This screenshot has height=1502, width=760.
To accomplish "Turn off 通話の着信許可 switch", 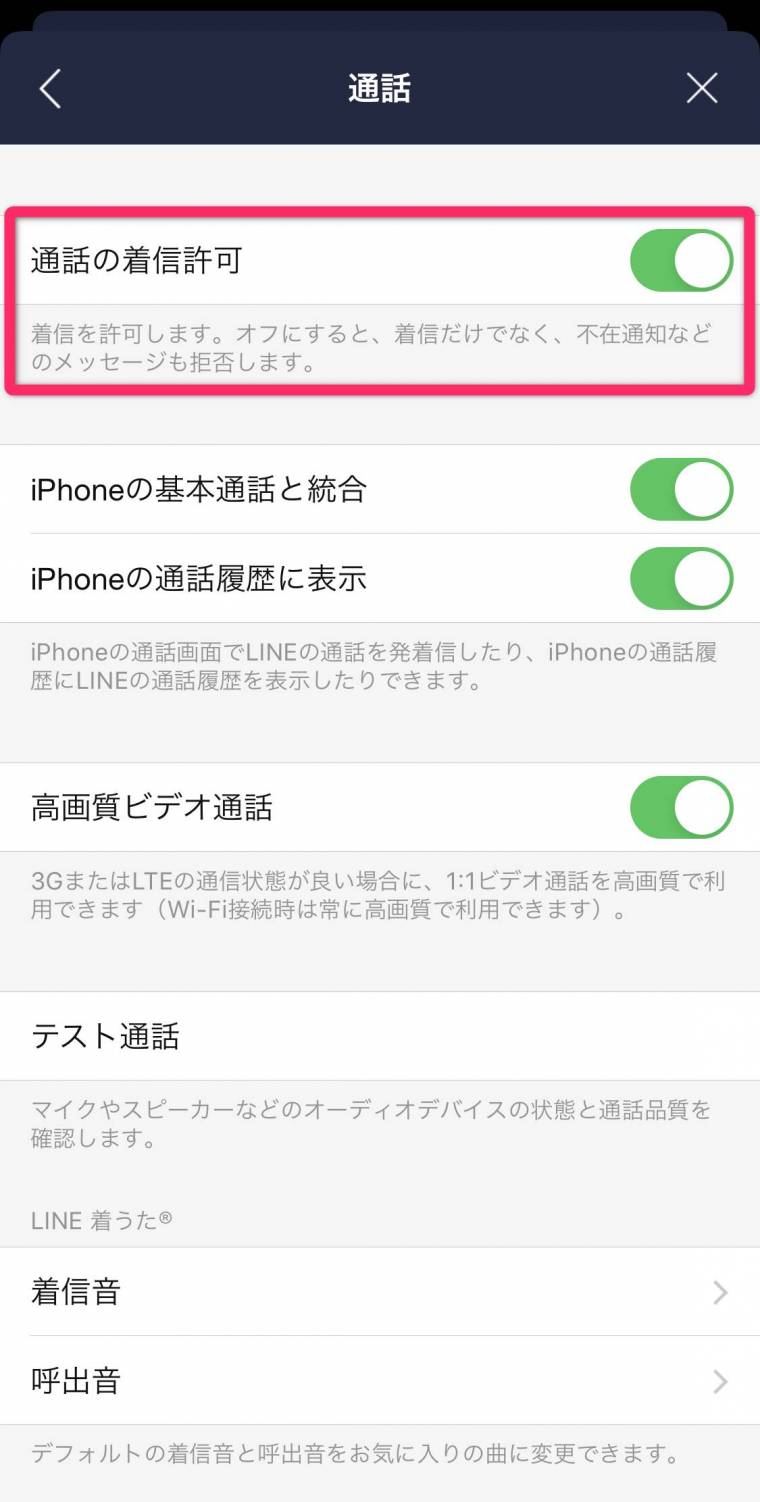I will 681,261.
